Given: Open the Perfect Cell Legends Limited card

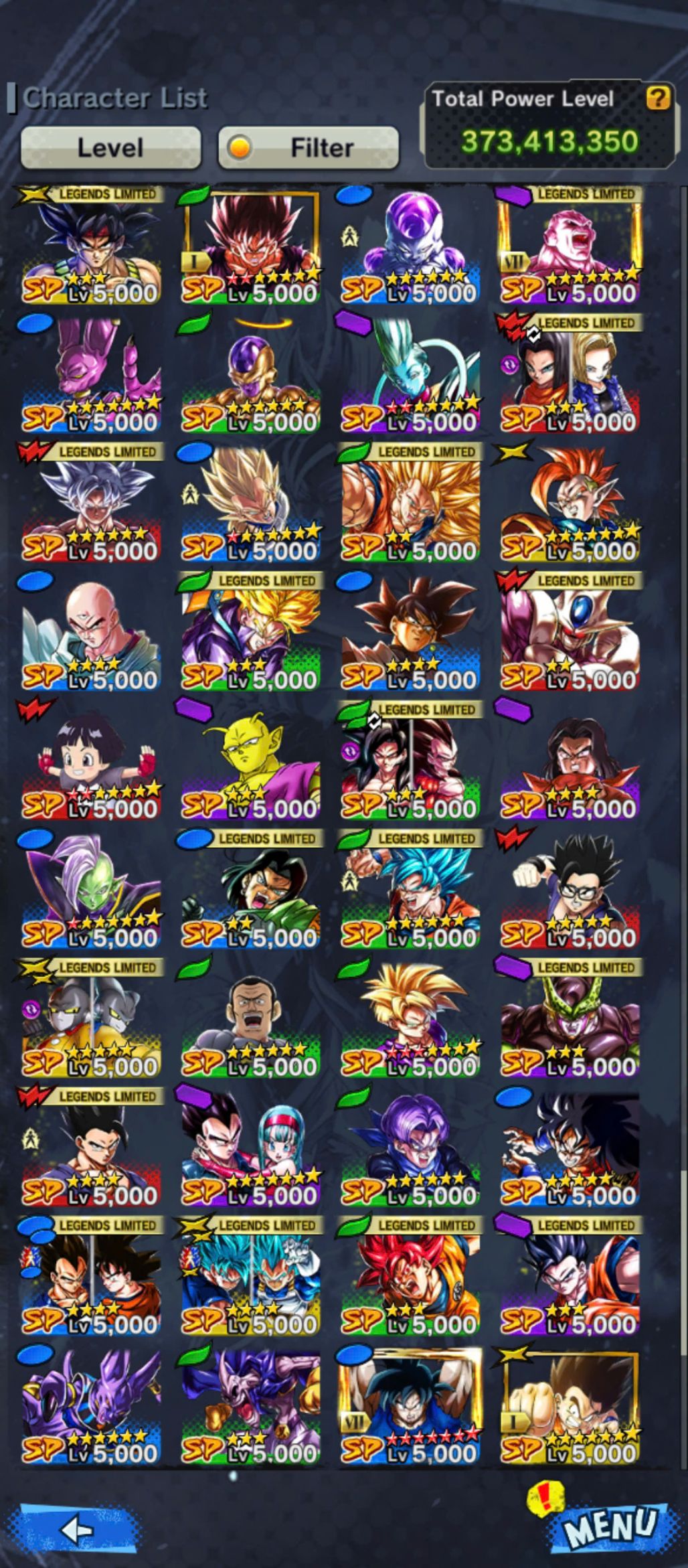Looking at the screenshot, I should click(x=570, y=1019).
